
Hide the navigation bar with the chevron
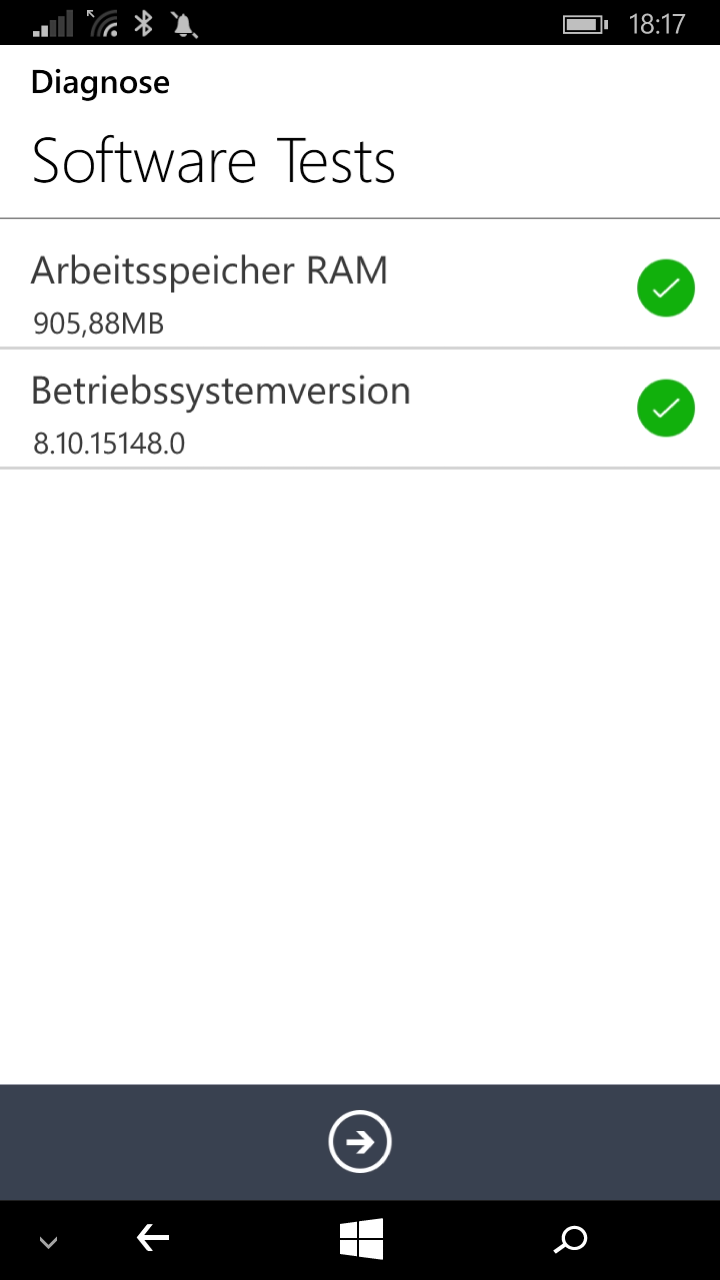[x=48, y=1243]
